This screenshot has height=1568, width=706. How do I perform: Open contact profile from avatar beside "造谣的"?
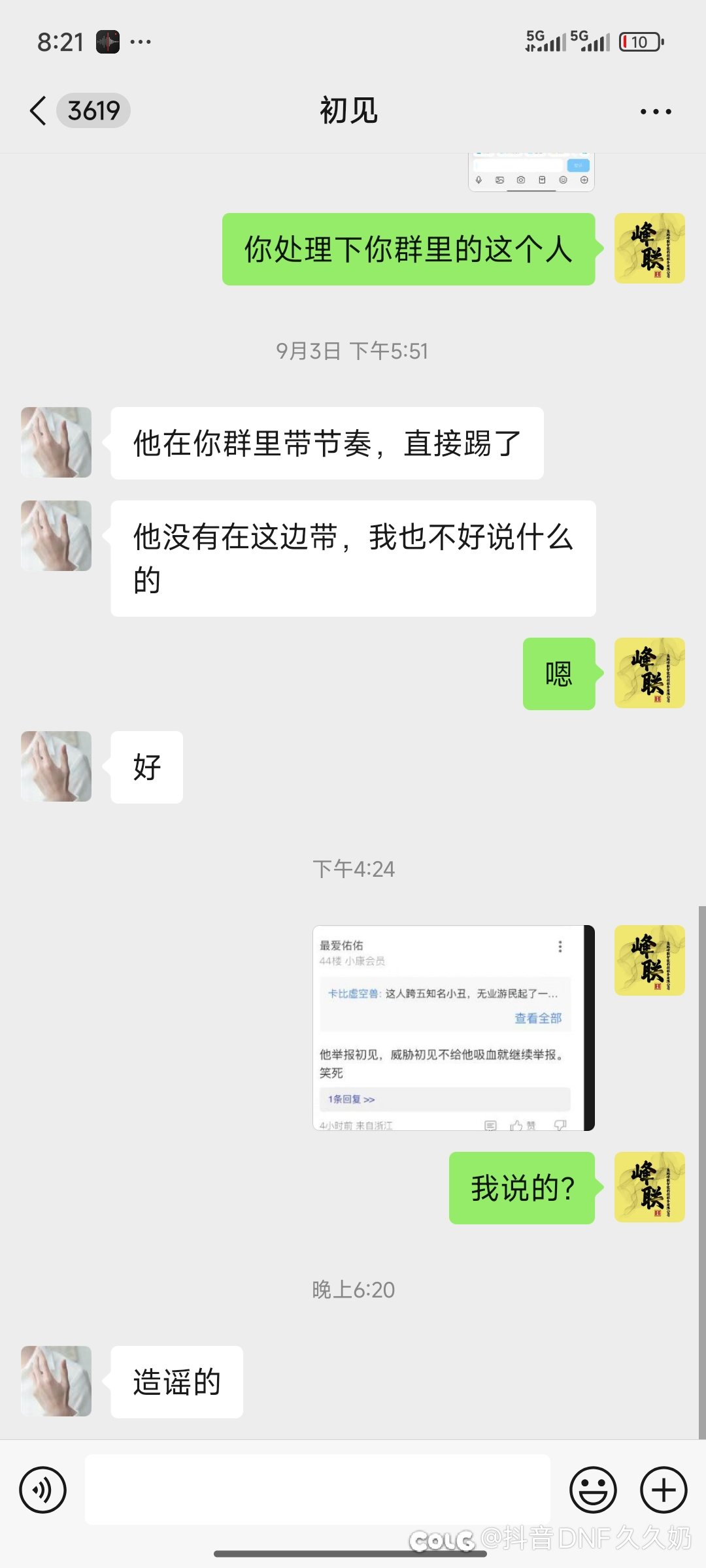(x=56, y=1381)
